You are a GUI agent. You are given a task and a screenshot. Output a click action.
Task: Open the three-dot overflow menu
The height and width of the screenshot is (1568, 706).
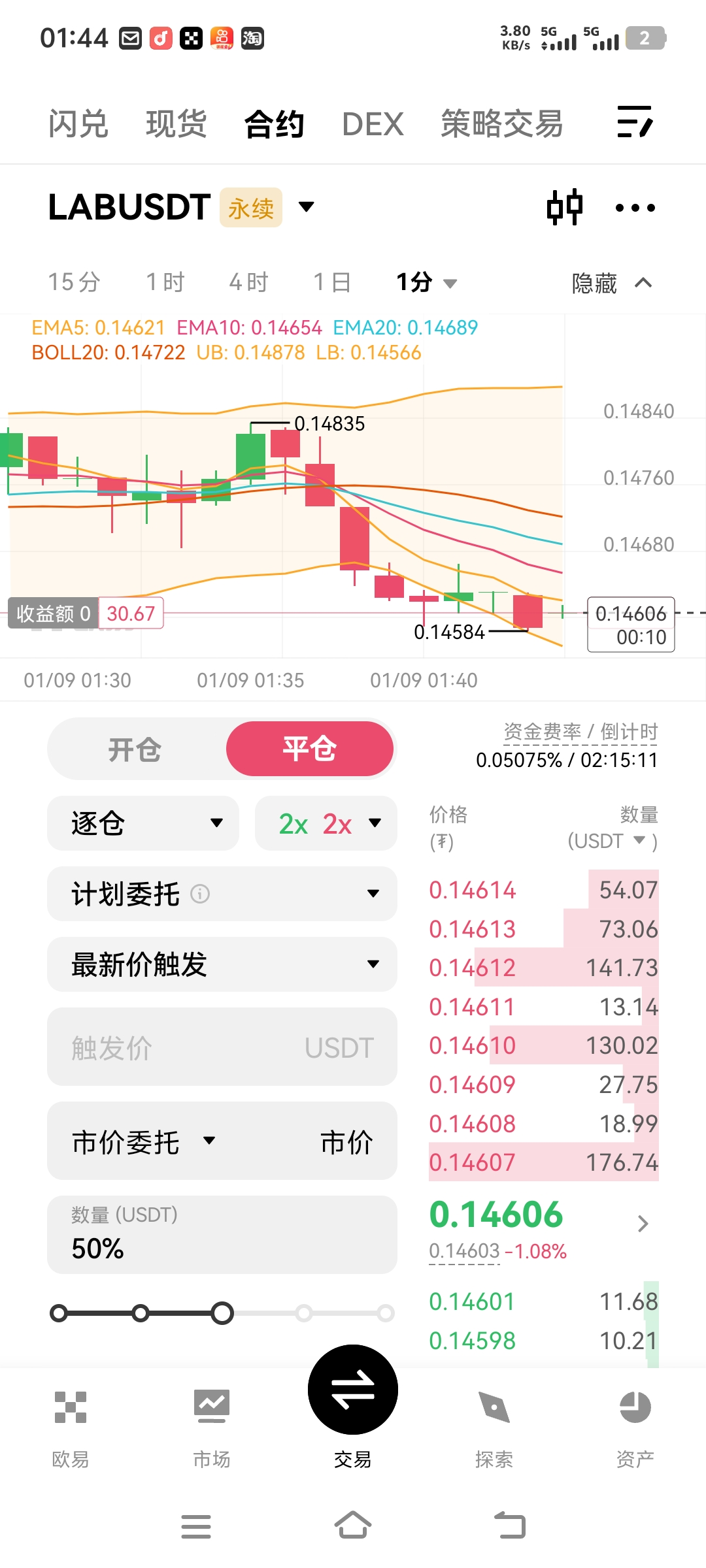[635, 208]
